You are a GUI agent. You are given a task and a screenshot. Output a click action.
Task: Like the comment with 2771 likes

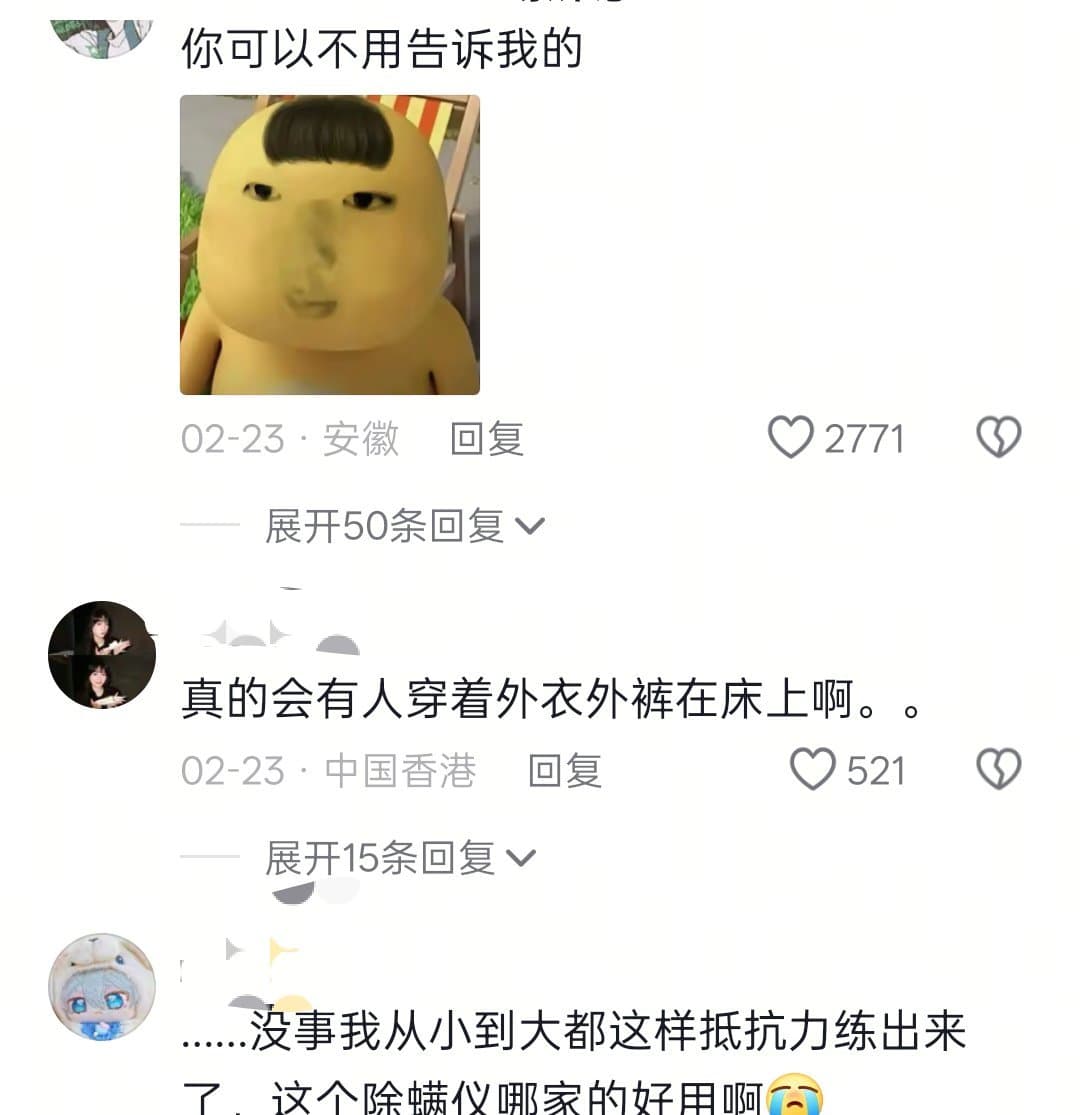(790, 438)
